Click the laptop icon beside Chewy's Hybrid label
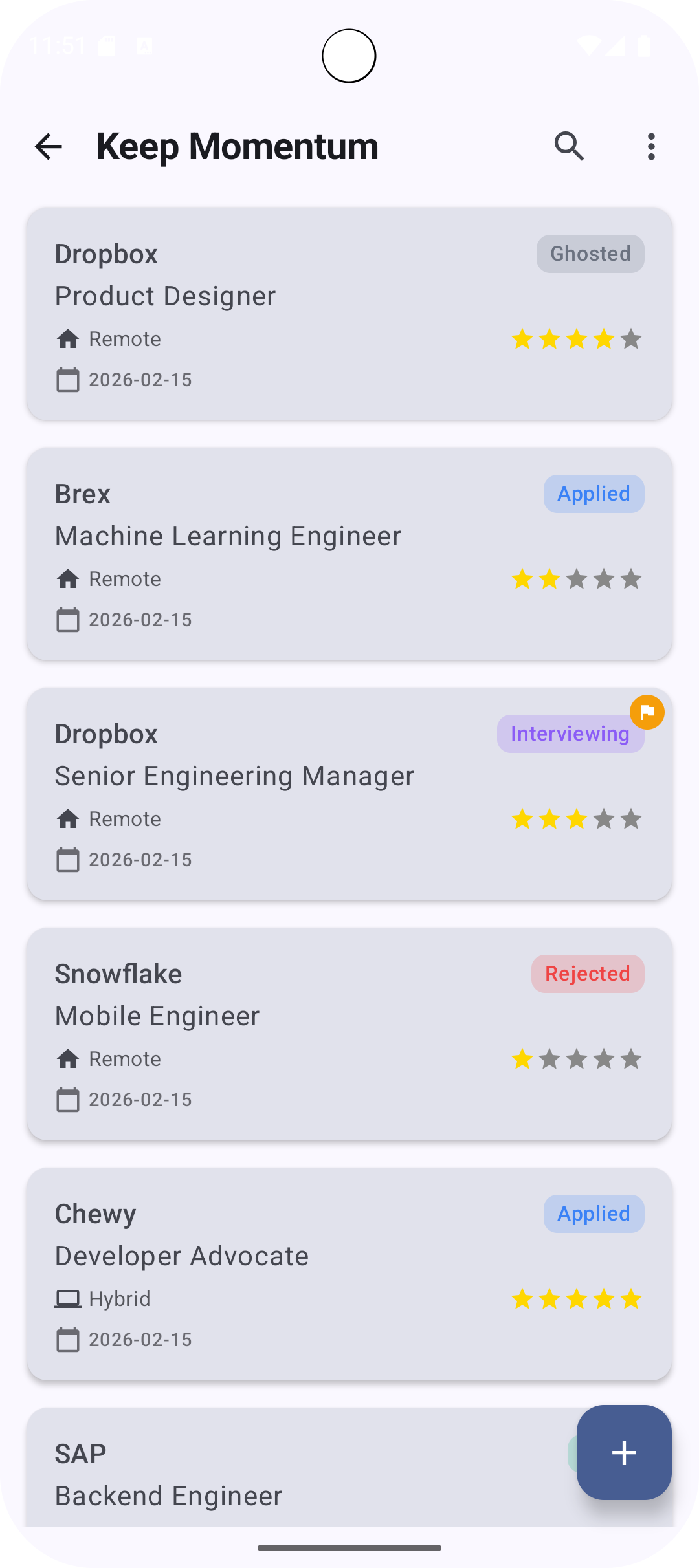The height and width of the screenshot is (1568, 699). [68, 1298]
